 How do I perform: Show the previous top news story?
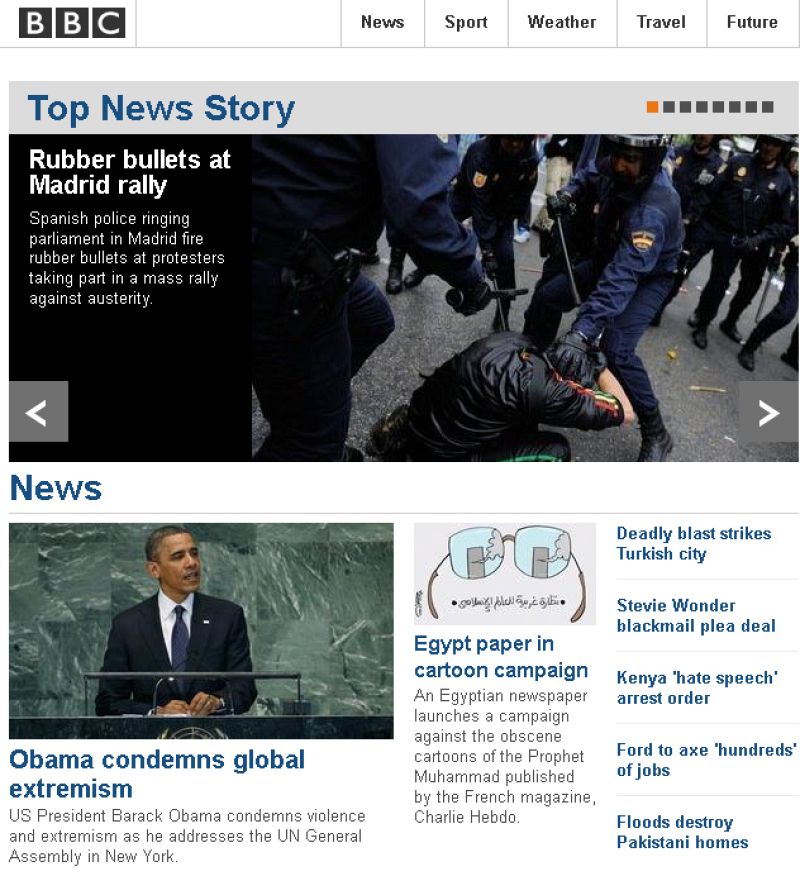pos(38,412)
